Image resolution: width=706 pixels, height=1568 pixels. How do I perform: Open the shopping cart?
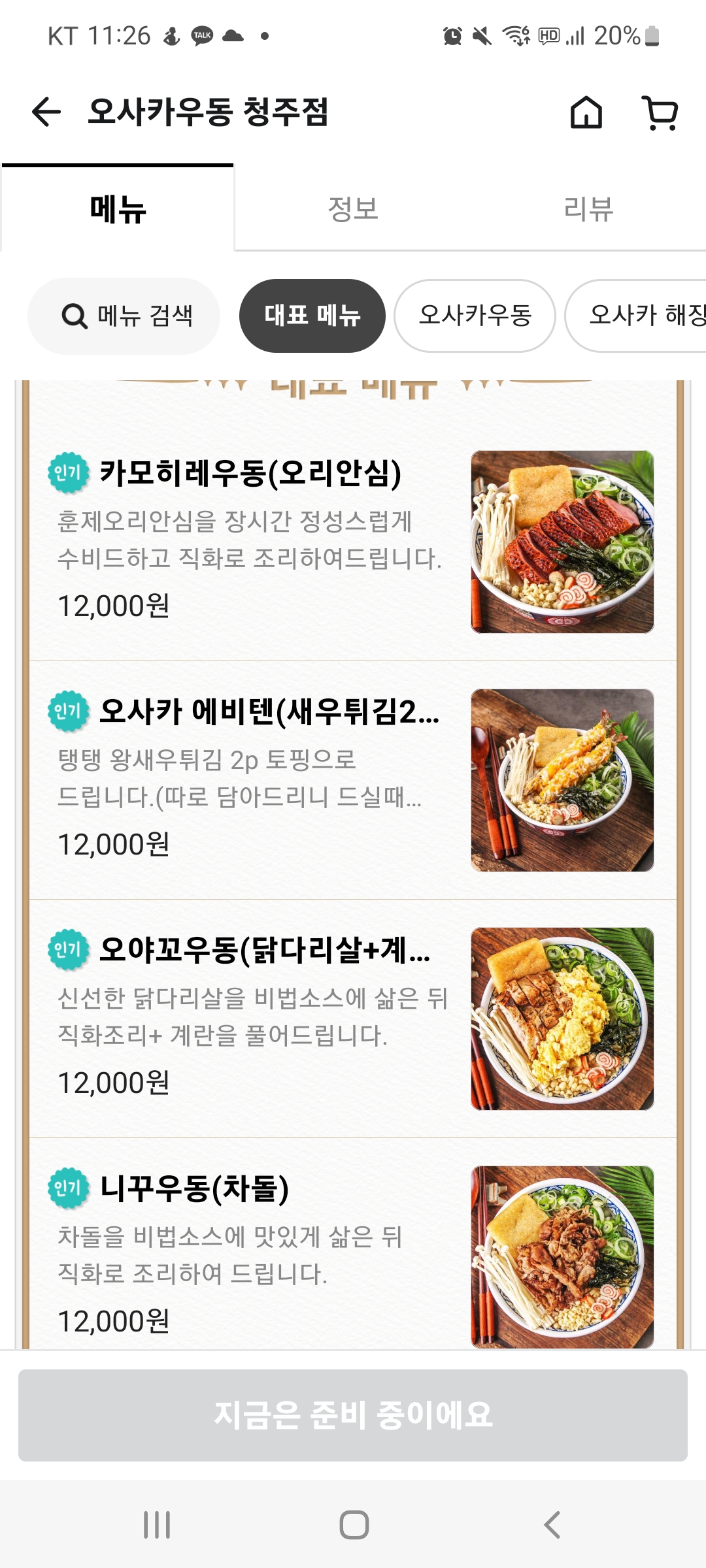tap(660, 112)
